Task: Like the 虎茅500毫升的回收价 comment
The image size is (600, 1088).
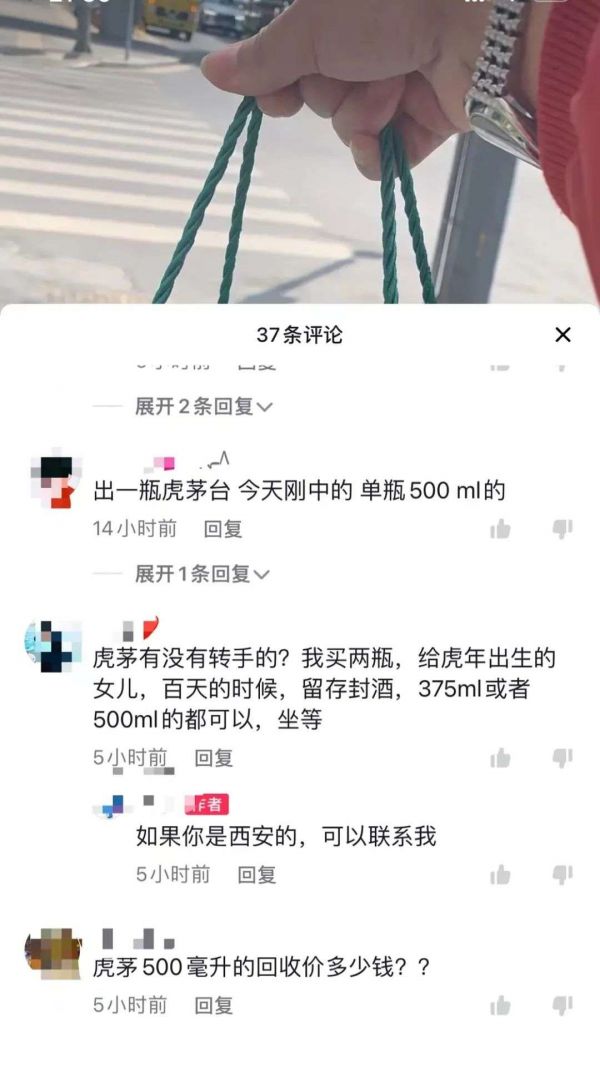Action: [x=501, y=1005]
